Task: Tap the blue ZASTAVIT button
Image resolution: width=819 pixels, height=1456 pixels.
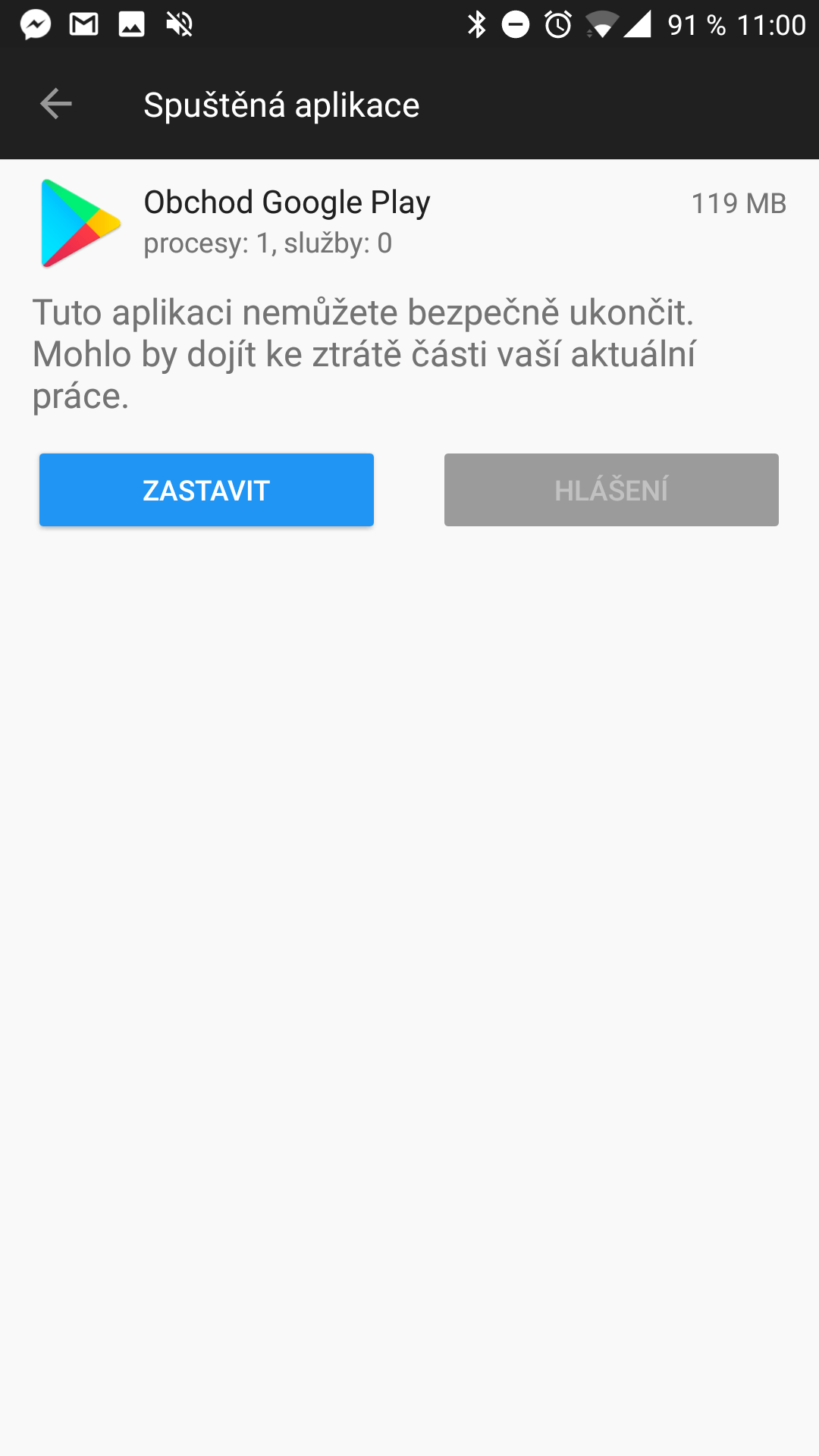Action: pos(206,490)
